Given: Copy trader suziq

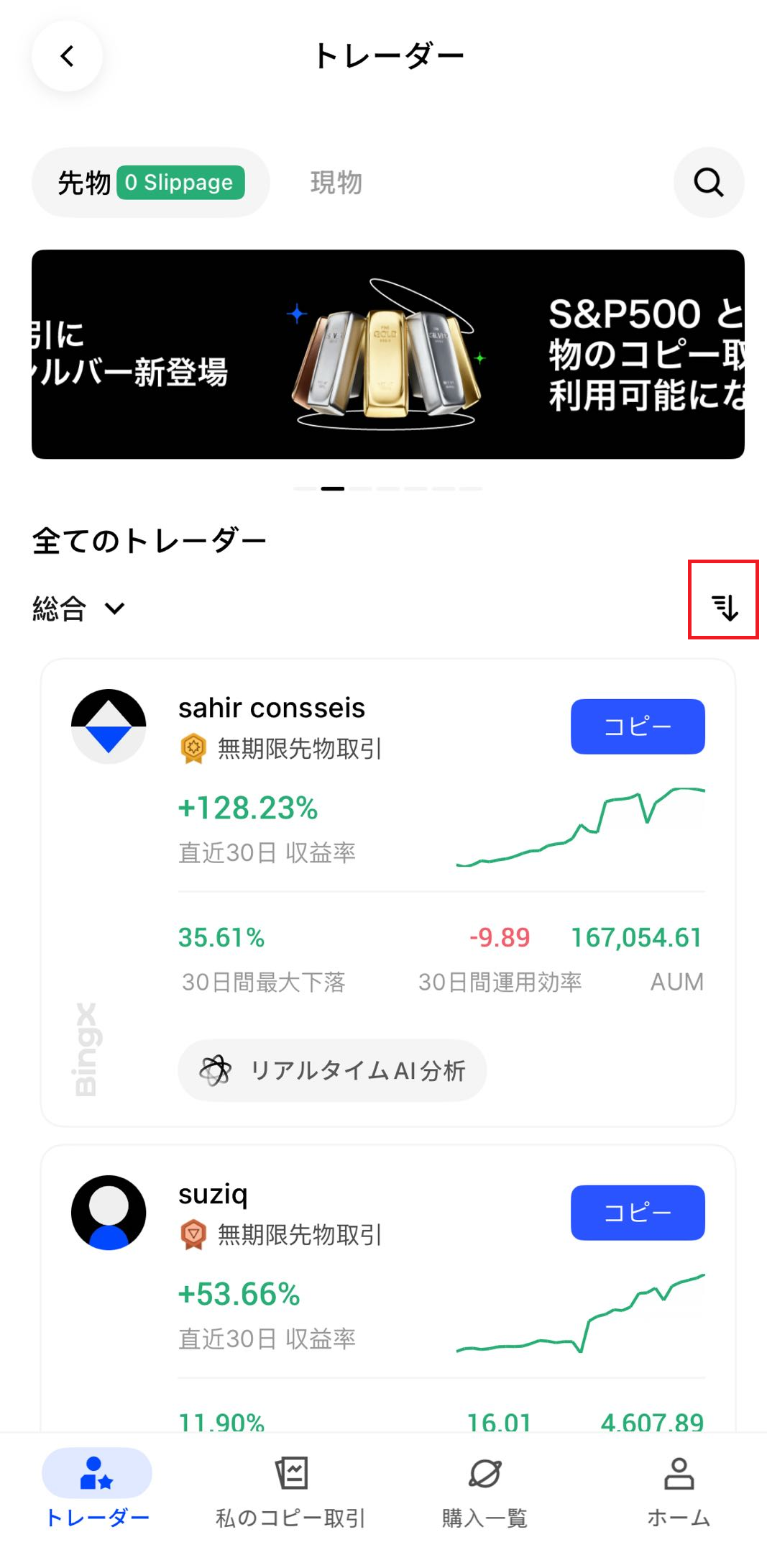Looking at the screenshot, I should coord(637,1213).
